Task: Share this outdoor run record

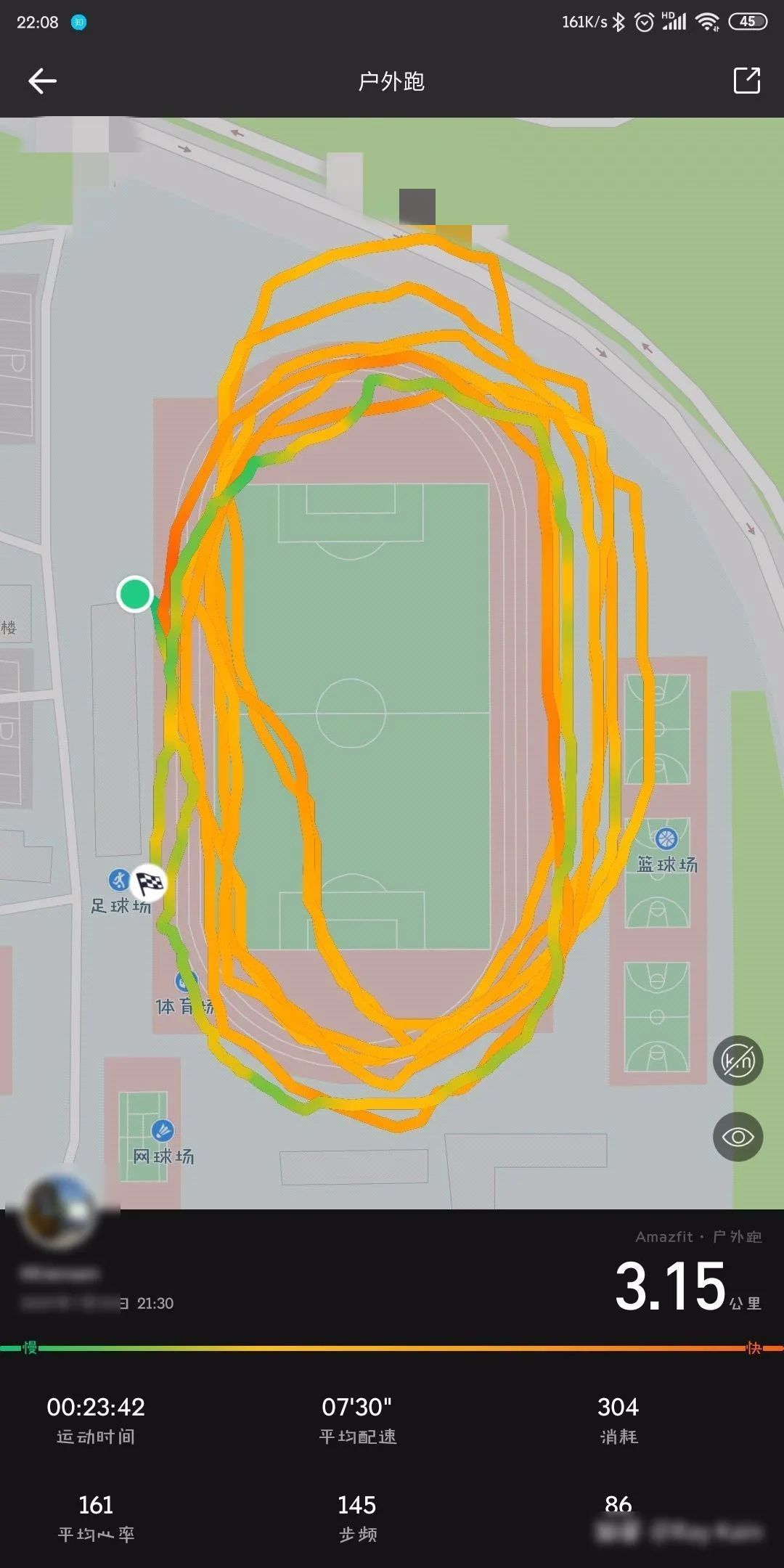Action: point(746,81)
